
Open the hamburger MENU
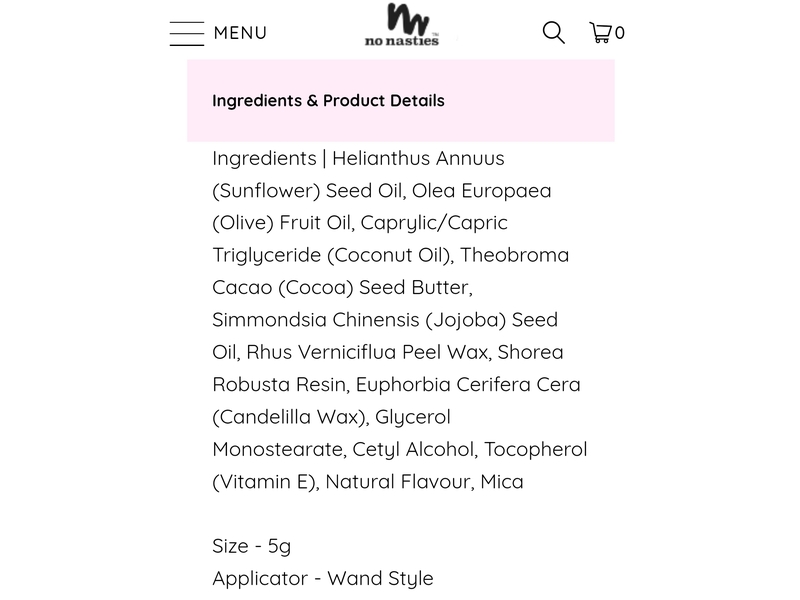tap(218, 33)
